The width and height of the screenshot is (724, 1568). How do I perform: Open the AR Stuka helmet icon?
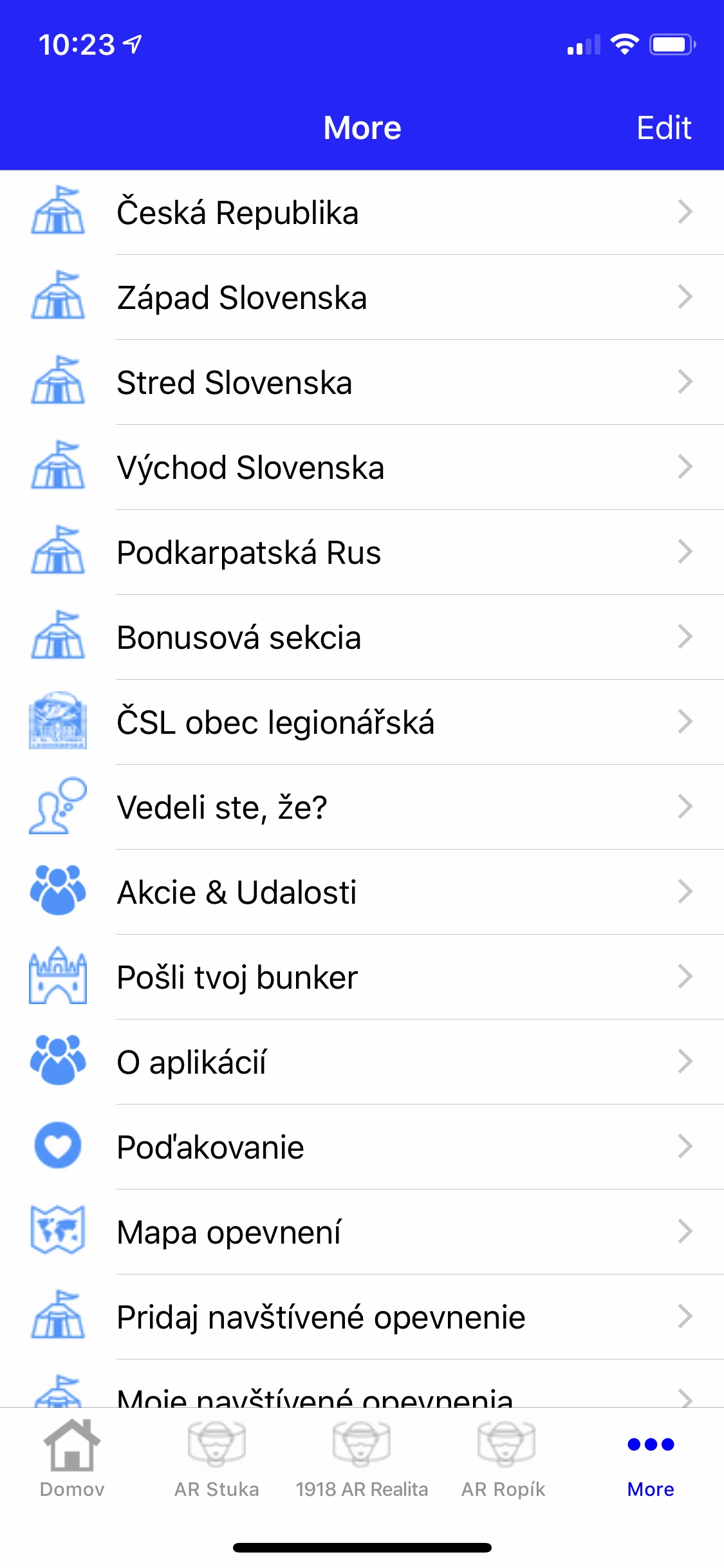point(217,1443)
